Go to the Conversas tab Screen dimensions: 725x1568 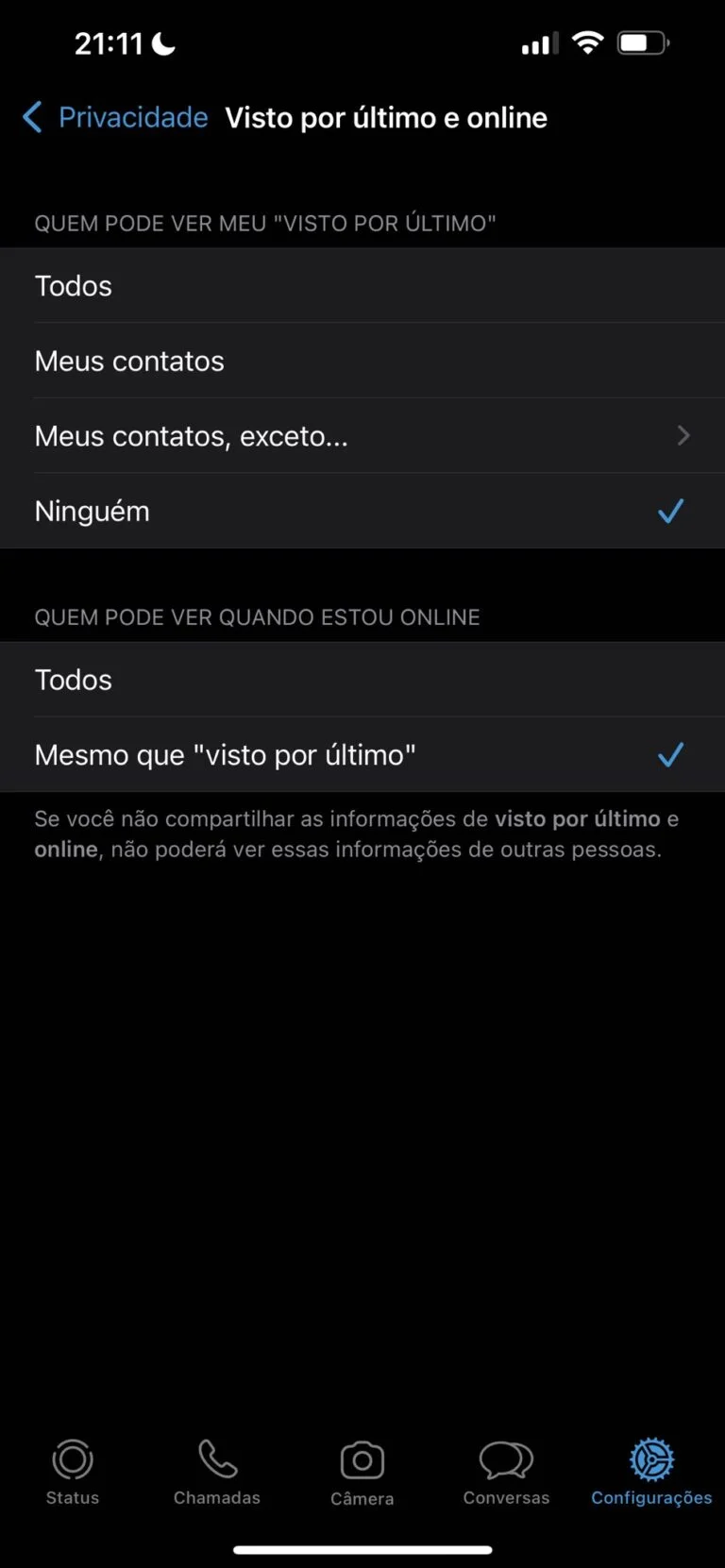pyautogui.click(x=506, y=1472)
